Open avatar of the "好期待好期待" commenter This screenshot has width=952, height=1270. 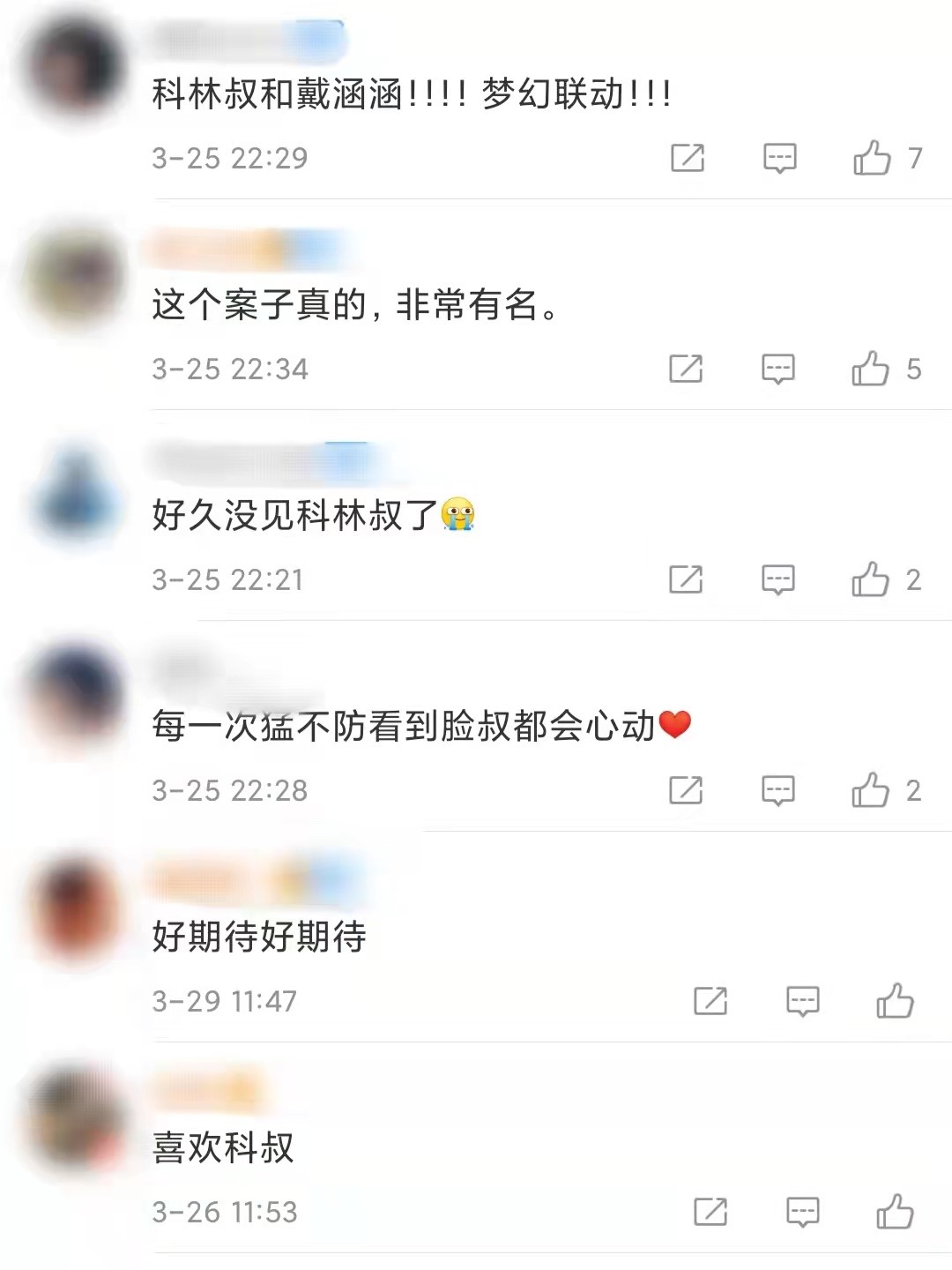point(75,910)
